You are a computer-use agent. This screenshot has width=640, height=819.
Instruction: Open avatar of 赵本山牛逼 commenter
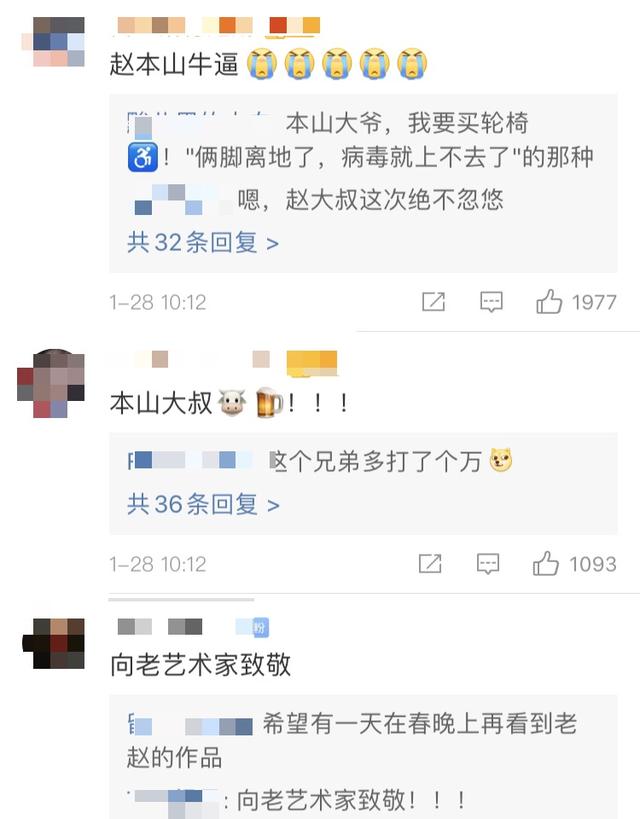[52, 42]
